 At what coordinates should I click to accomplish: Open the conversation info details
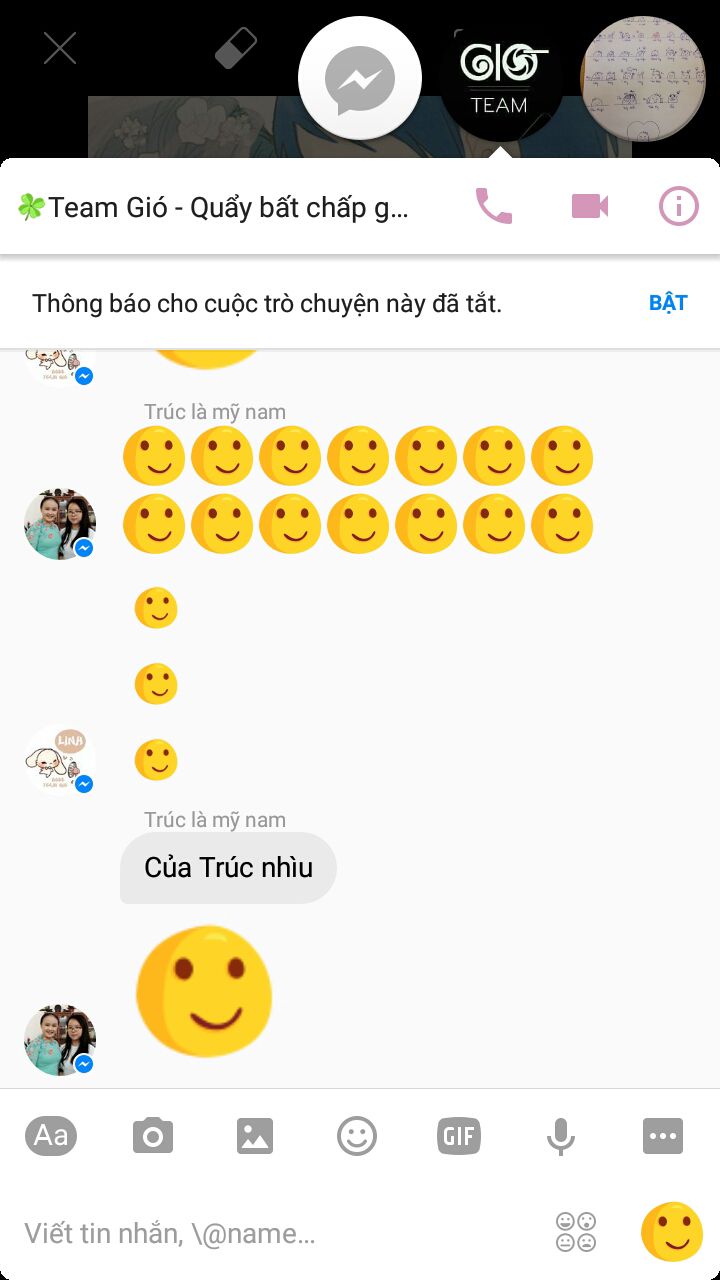click(x=678, y=207)
